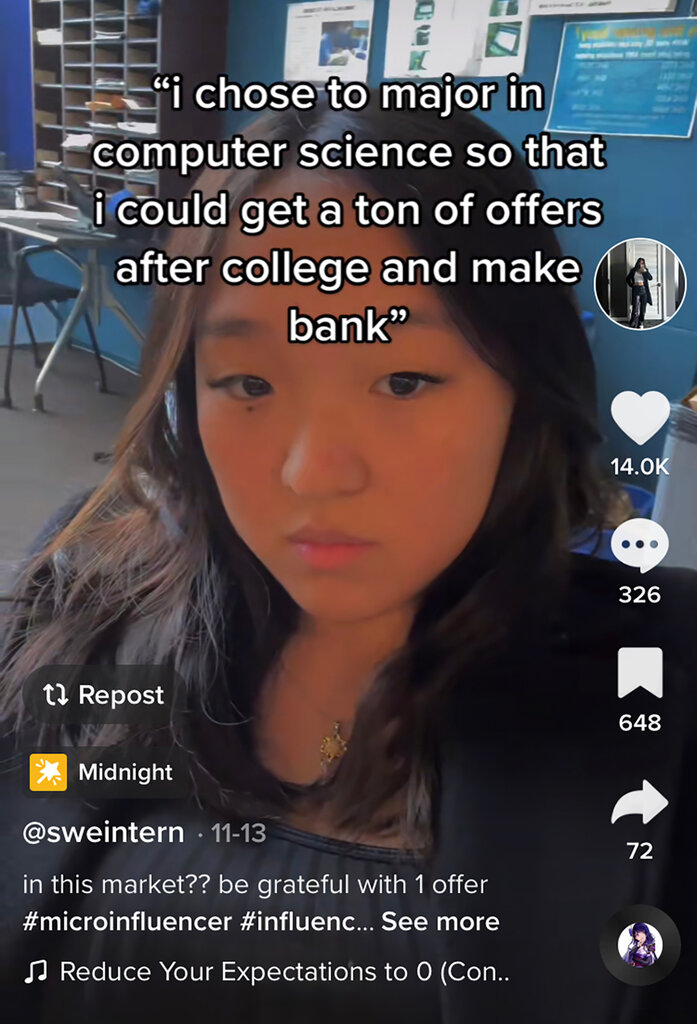
Task: Bookmark this video to favorites
Action: pyautogui.click(x=640, y=673)
